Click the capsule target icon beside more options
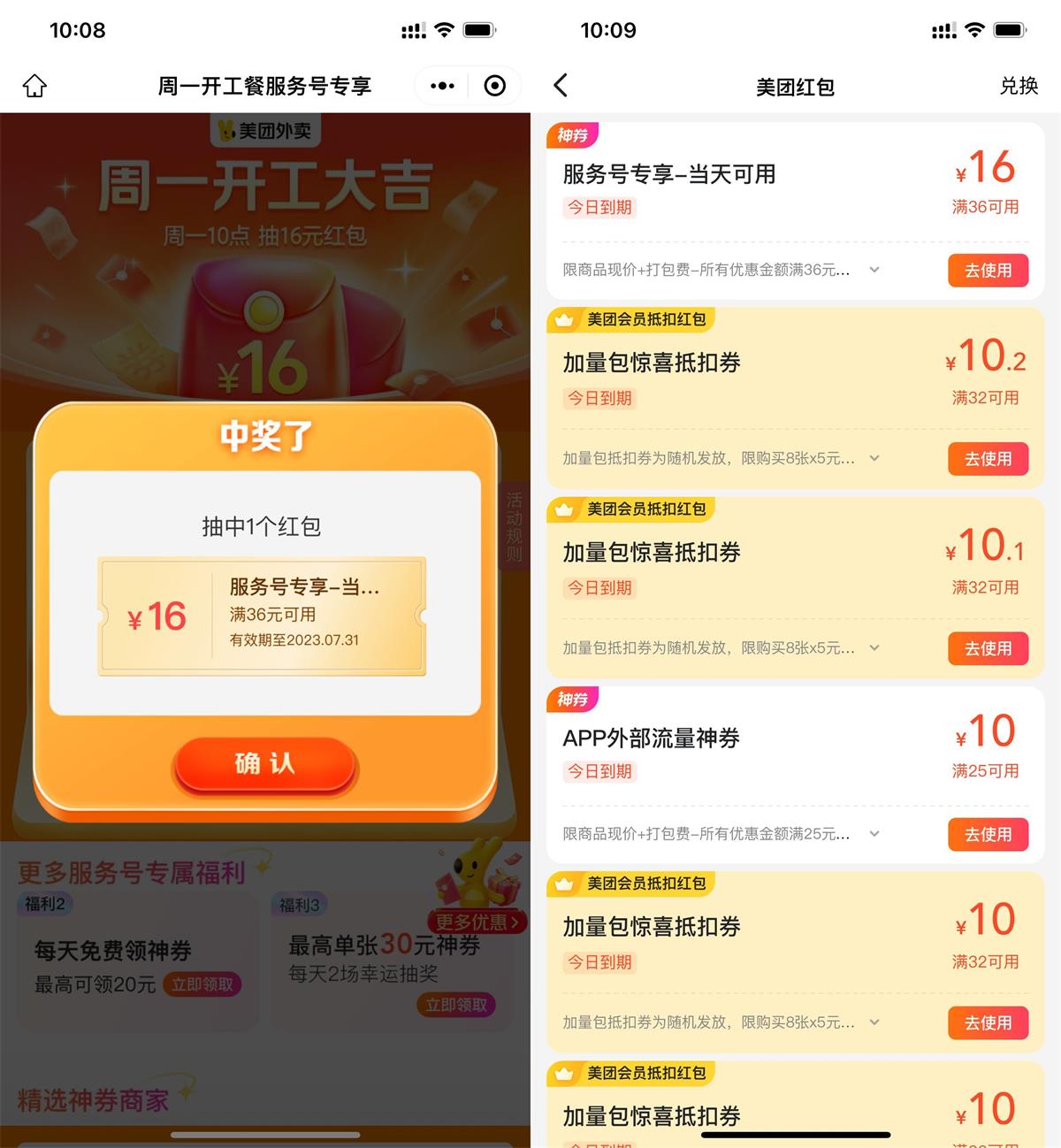This screenshot has height=1148, width=1061. (494, 85)
